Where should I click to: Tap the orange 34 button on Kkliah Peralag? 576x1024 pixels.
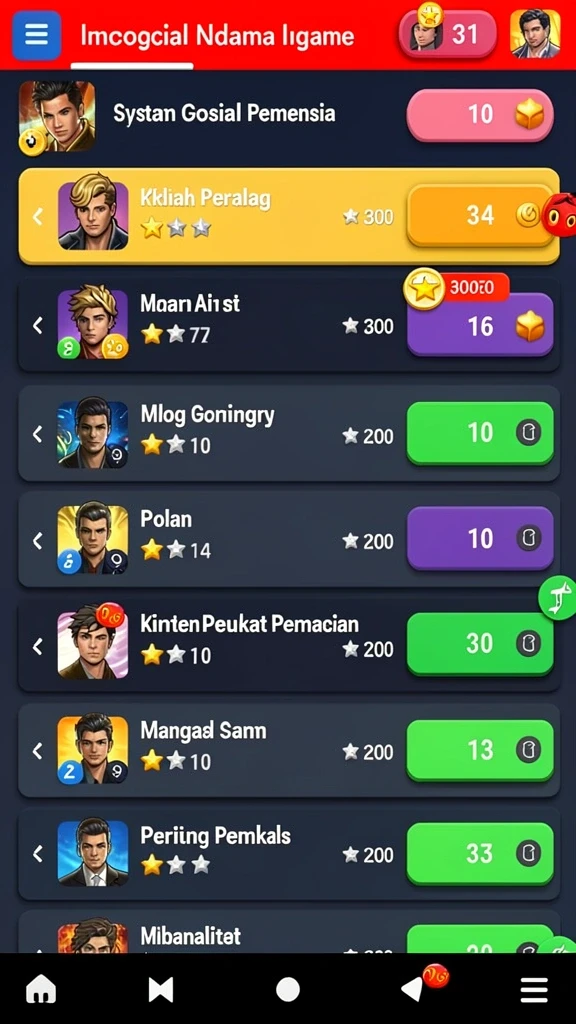click(x=480, y=215)
